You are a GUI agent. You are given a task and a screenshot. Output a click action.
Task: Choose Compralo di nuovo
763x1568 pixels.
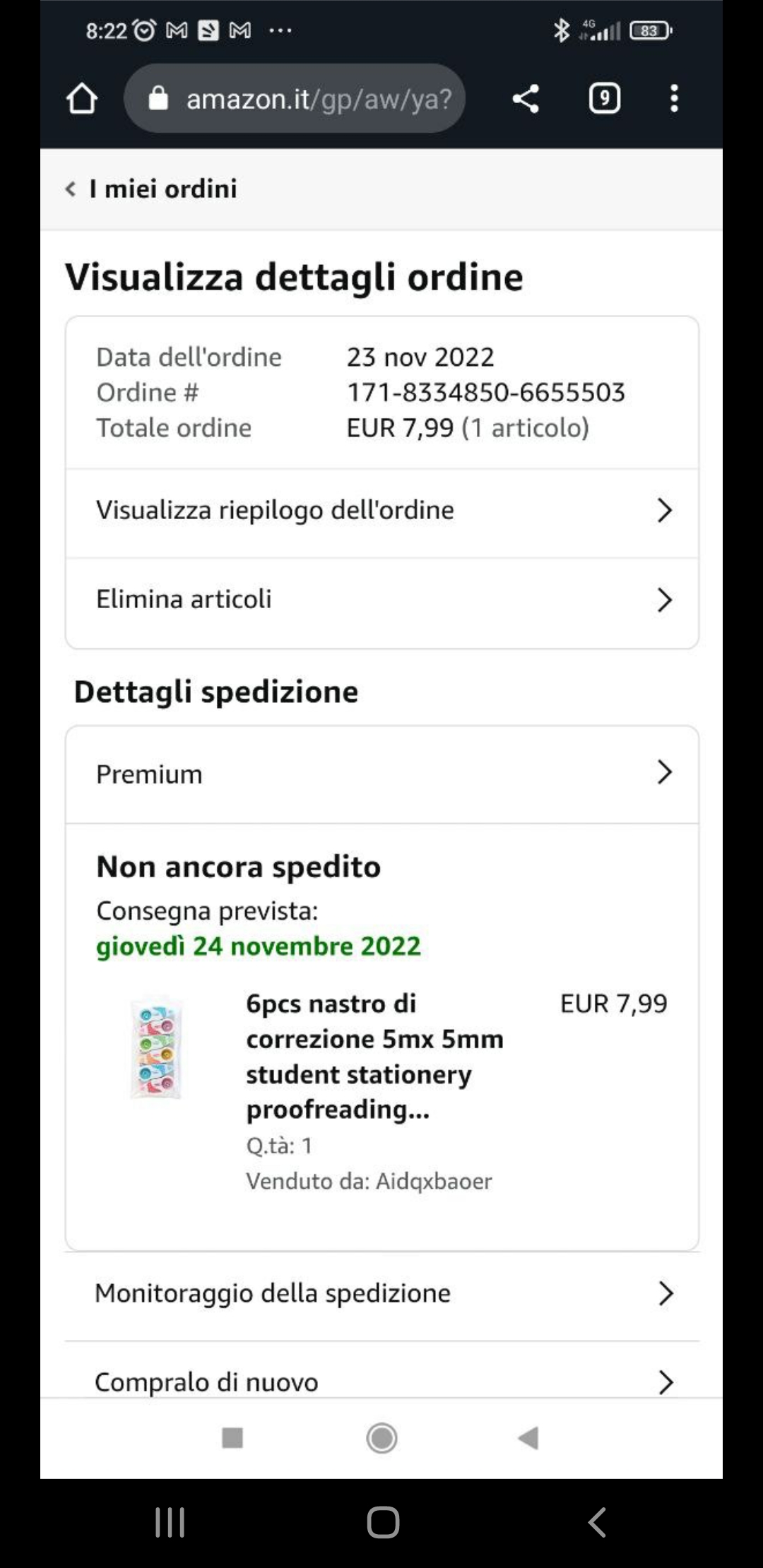tap(381, 1381)
